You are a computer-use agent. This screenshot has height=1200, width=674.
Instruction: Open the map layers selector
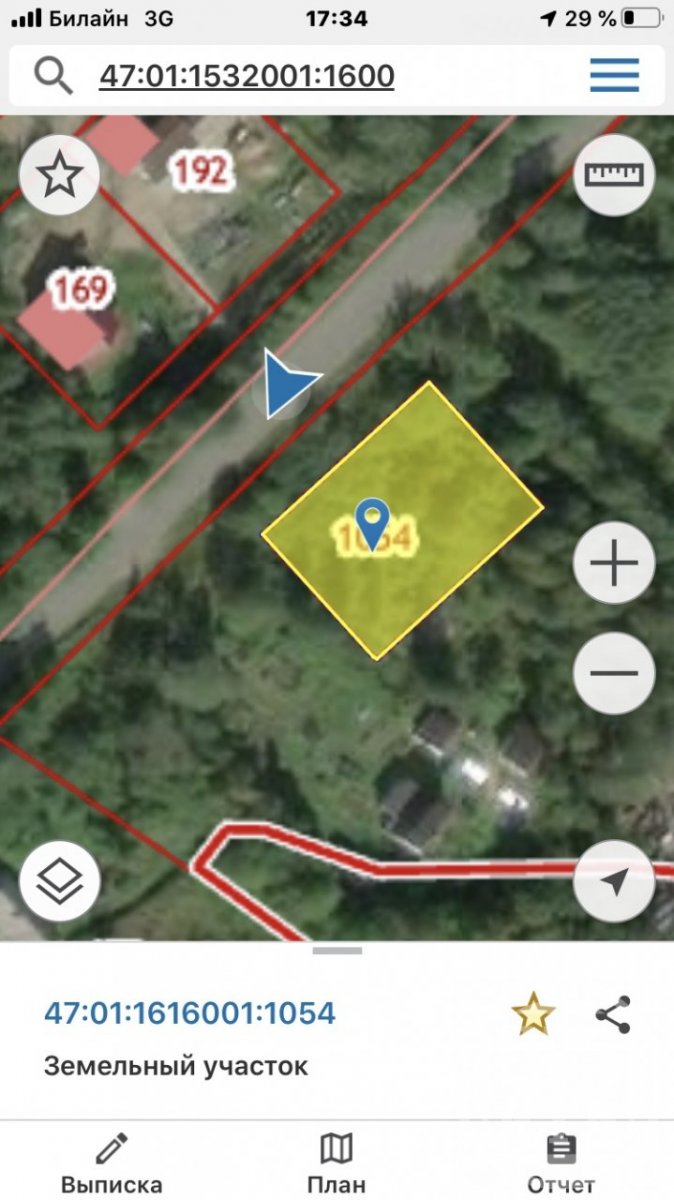point(59,881)
